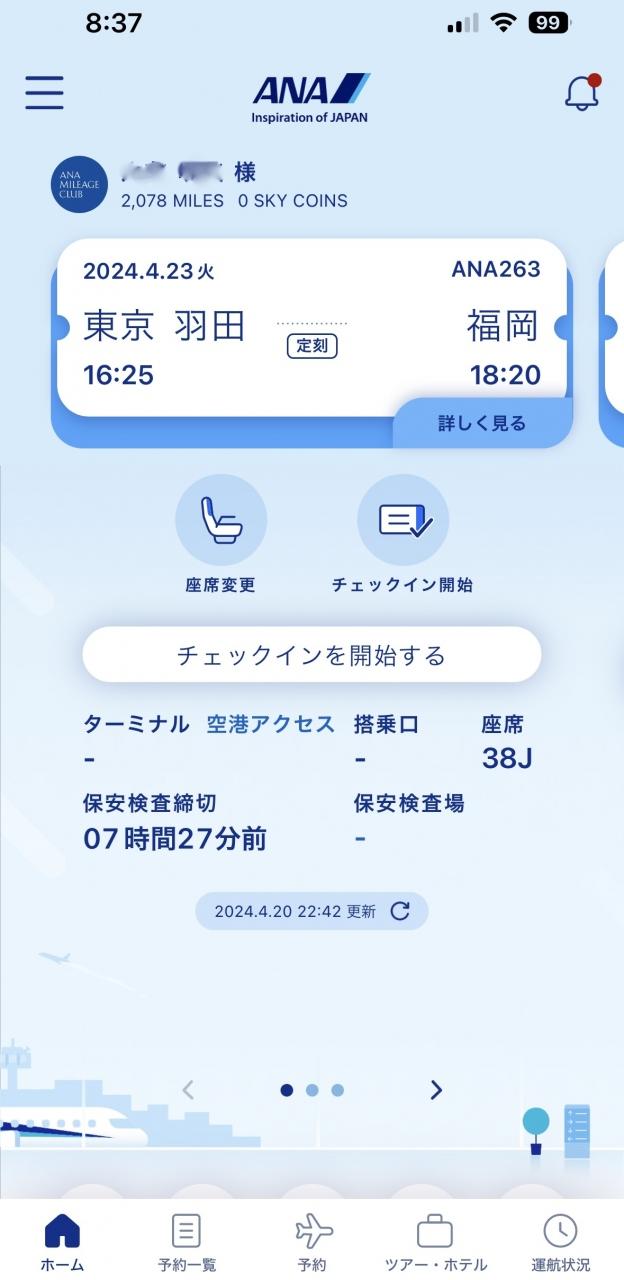
Task: Switch to the 予約 booking tab
Action: pyautogui.click(x=312, y=1242)
